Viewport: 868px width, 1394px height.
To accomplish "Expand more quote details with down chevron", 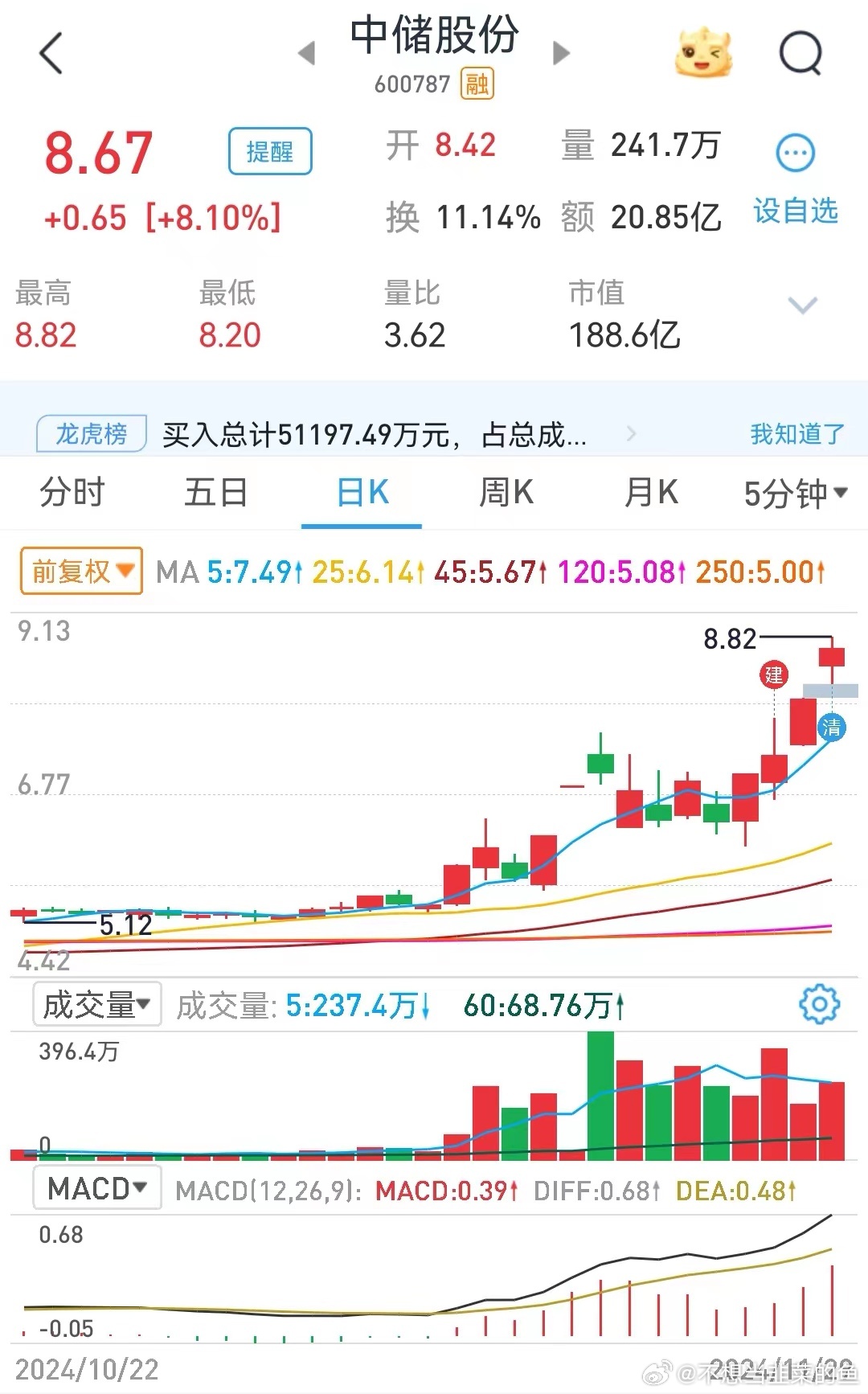I will (x=801, y=306).
